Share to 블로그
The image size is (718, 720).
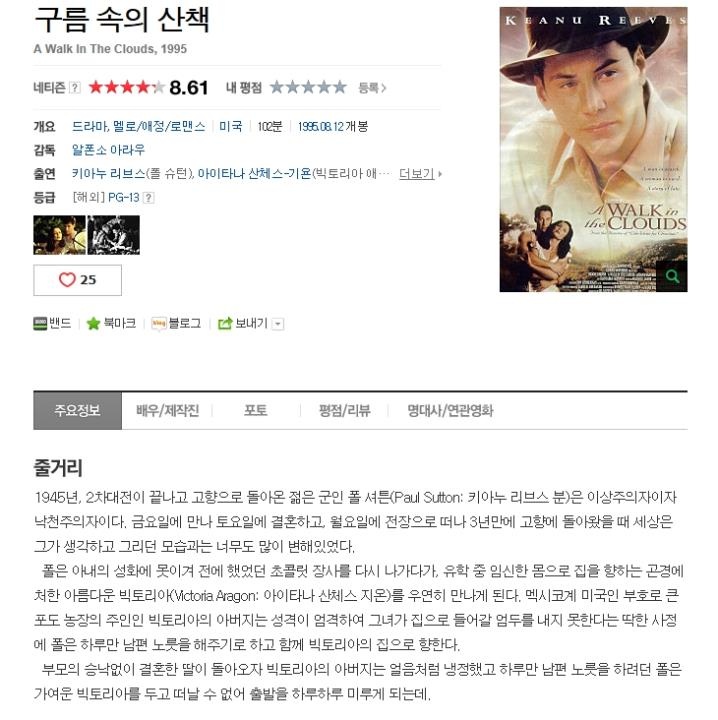click(176, 323)
